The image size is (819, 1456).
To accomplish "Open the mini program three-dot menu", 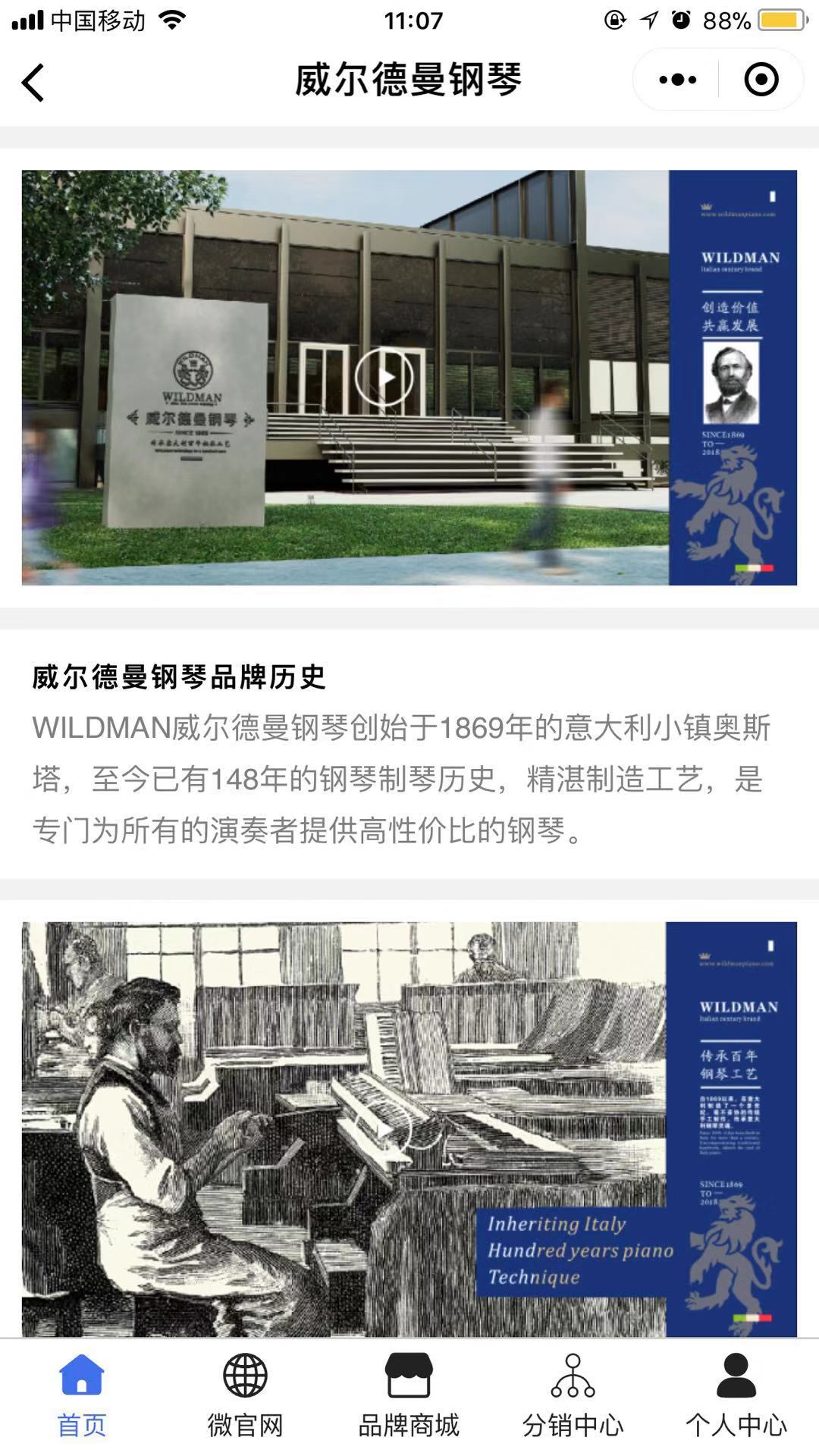I will coord(677,80).
